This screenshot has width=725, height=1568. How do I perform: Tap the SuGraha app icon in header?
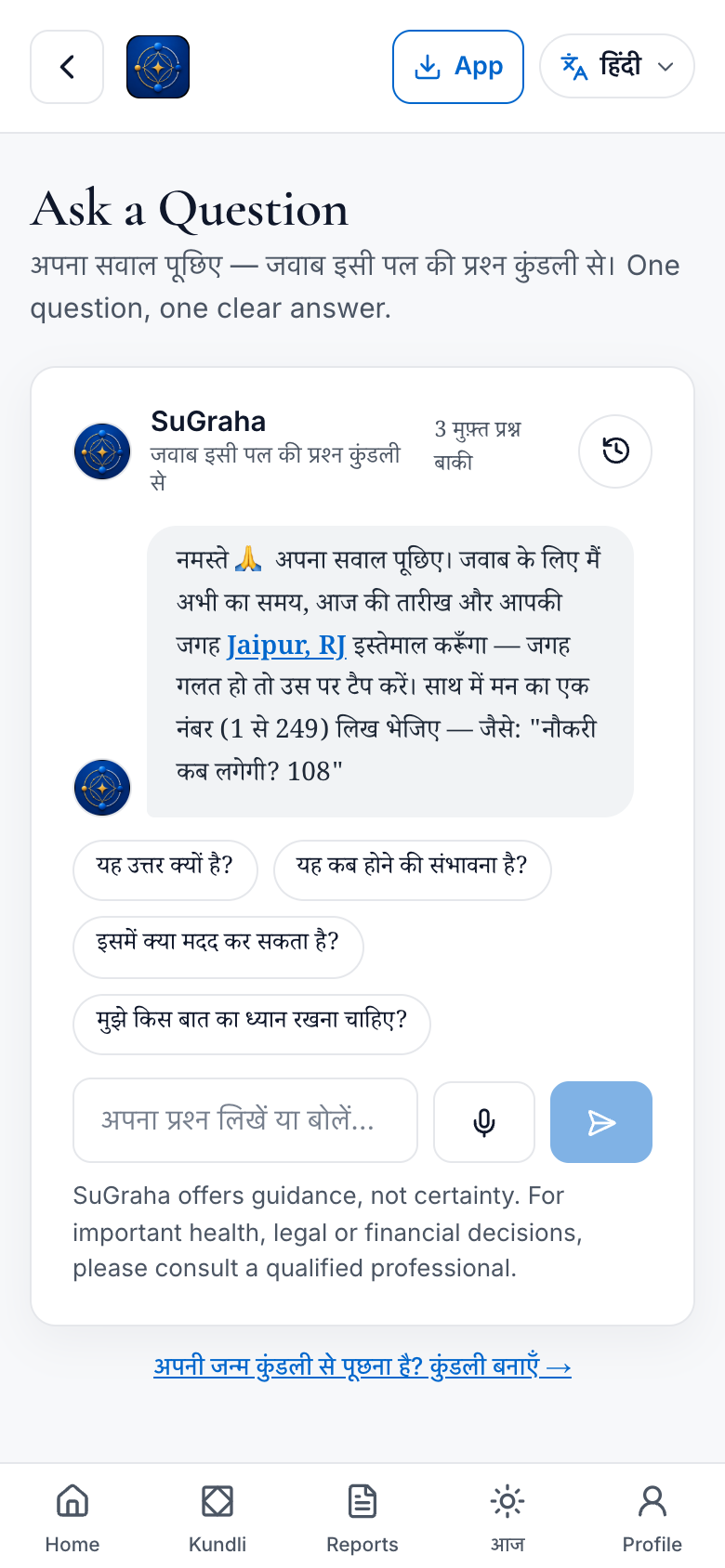(x=158, y=67)
